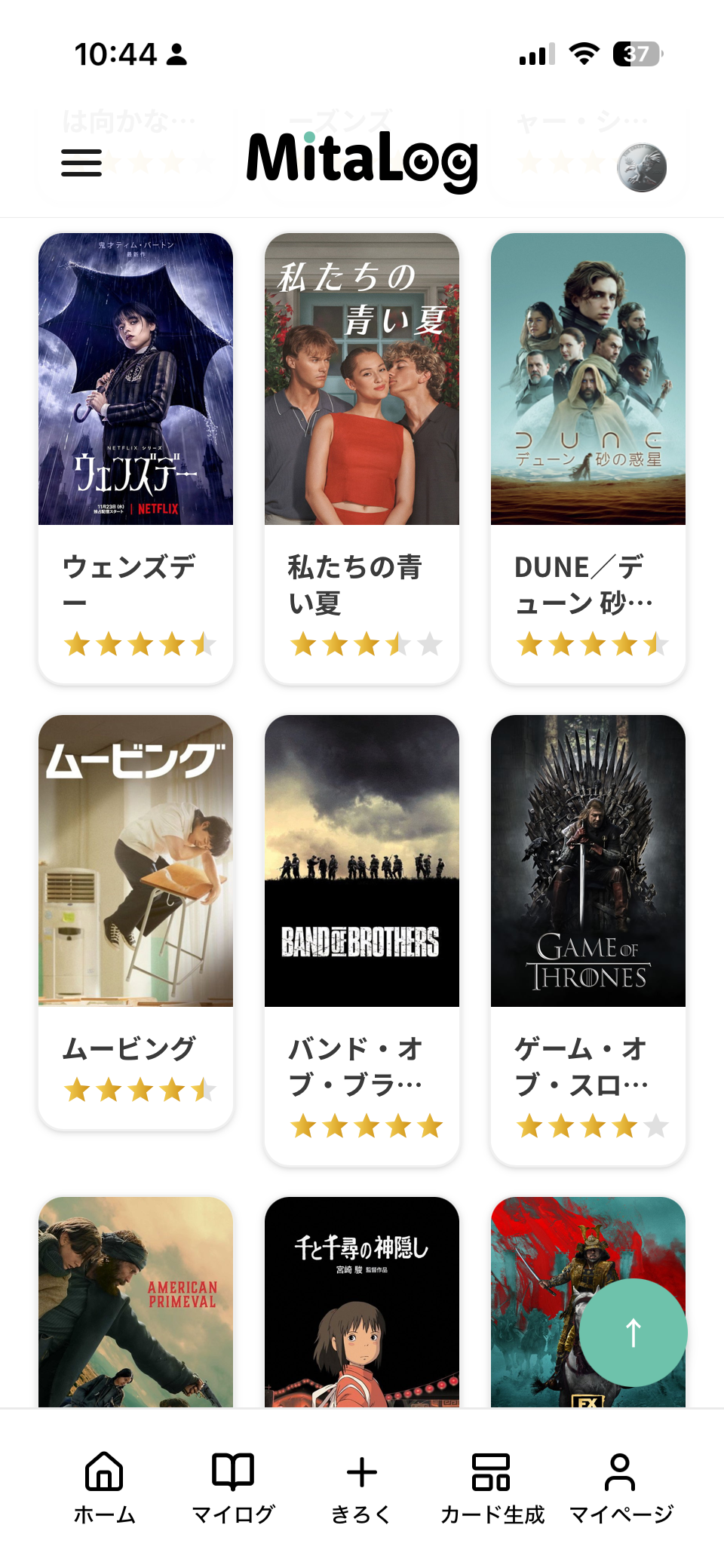Open the 私たちの青い夏 card
The height and width of the screenshot is (1568, 724).
(362, 459)
